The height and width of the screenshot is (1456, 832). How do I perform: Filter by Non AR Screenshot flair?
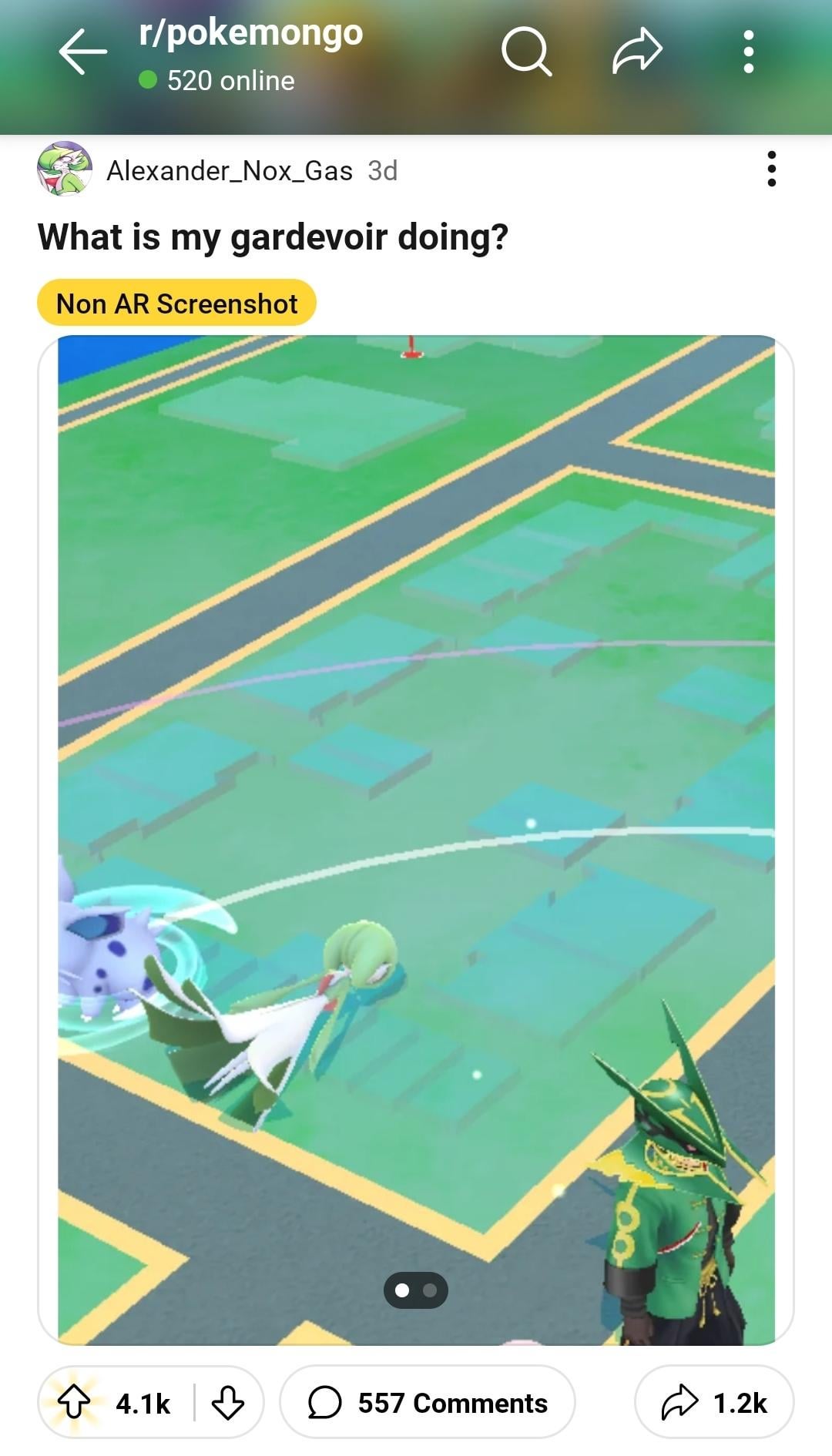(176, 304)
